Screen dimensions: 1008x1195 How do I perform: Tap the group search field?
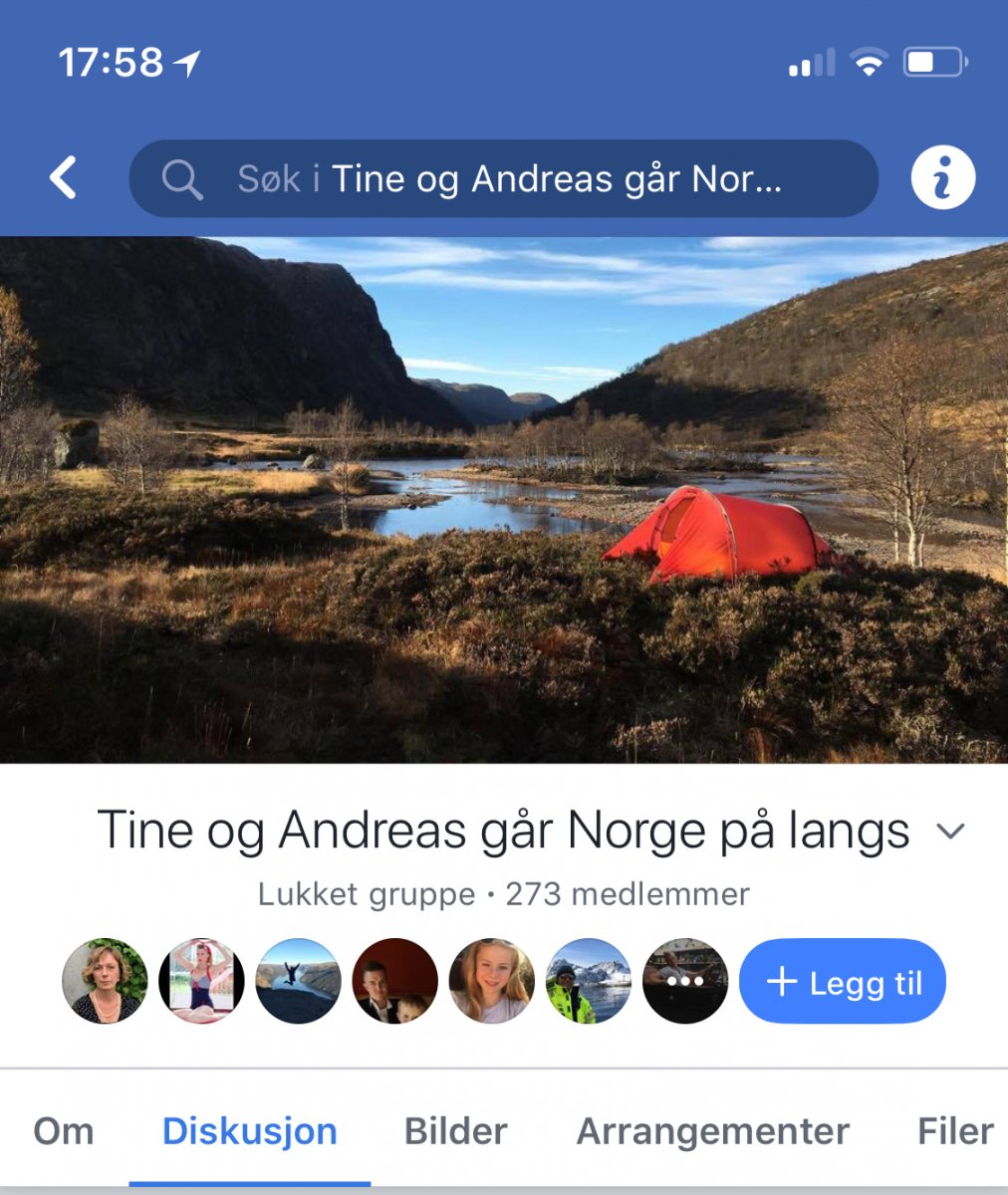504,179
